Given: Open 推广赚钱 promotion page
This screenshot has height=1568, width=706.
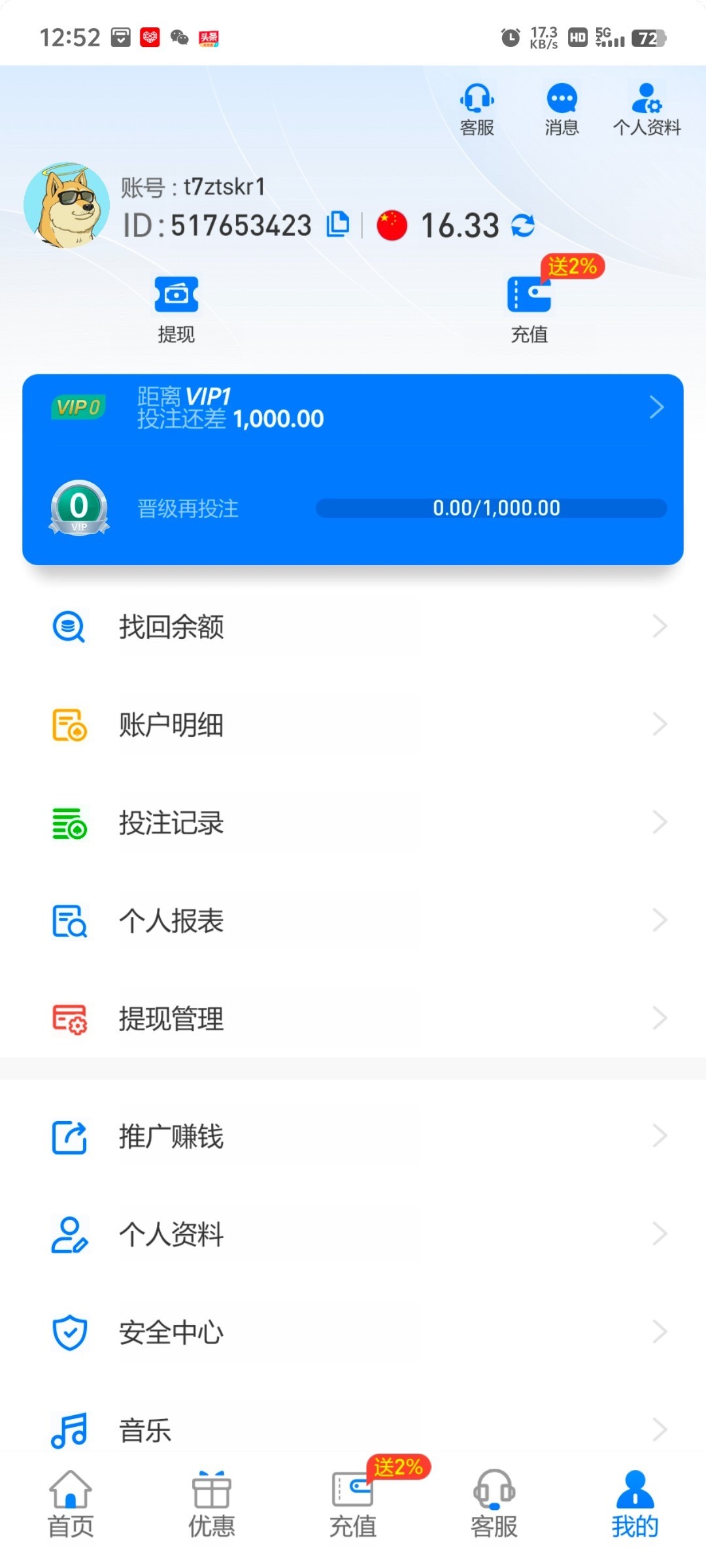Looking at the screenshot, I should [x=353, y=1137].
